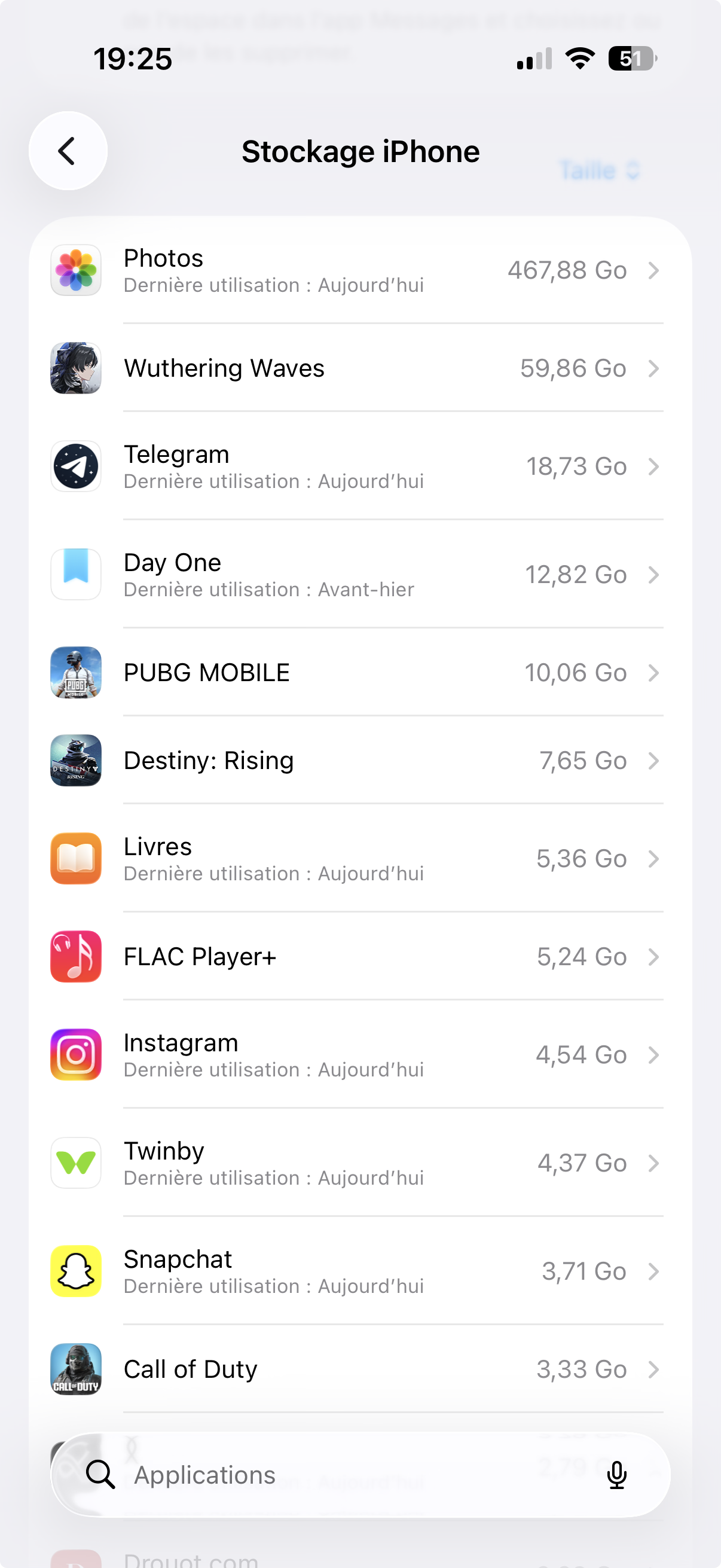Open the Taille sort dropdown
Screen dimensions: 721x1568
tap(599, 170)
